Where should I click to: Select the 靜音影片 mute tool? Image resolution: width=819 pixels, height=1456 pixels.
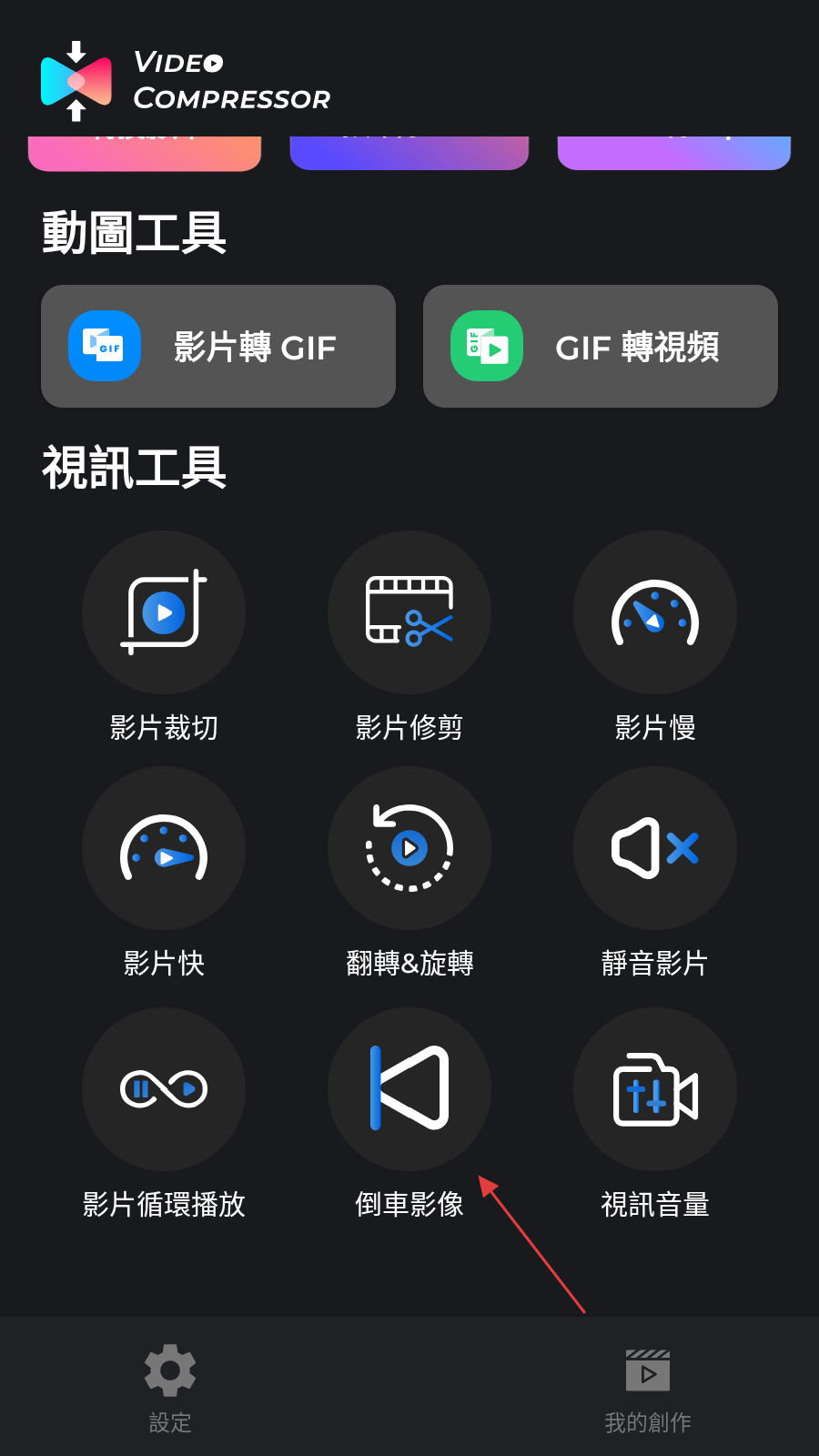pyautogui.click(x=655, y=848)
